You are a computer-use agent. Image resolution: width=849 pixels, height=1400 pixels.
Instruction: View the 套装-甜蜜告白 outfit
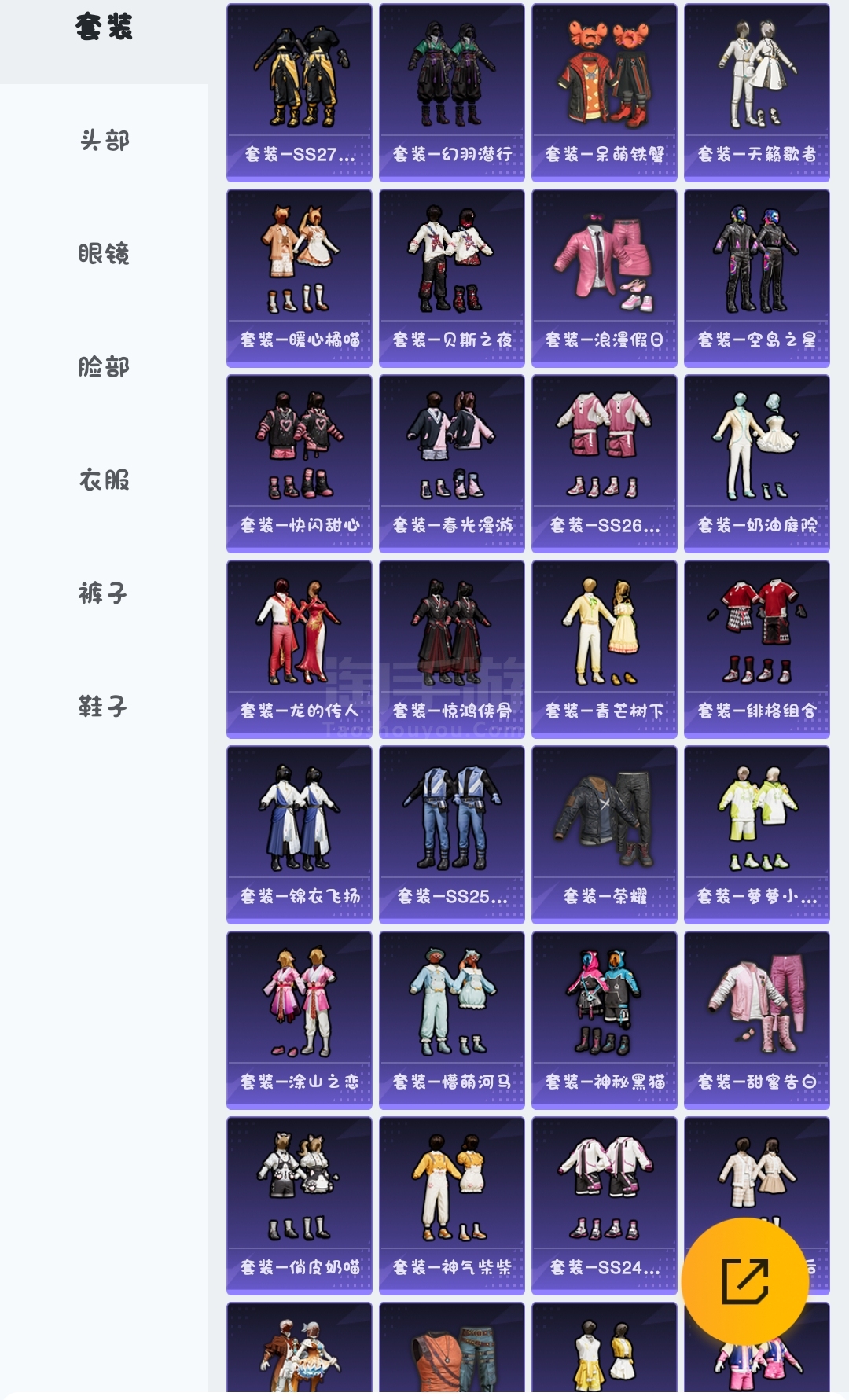point(757,1020)
